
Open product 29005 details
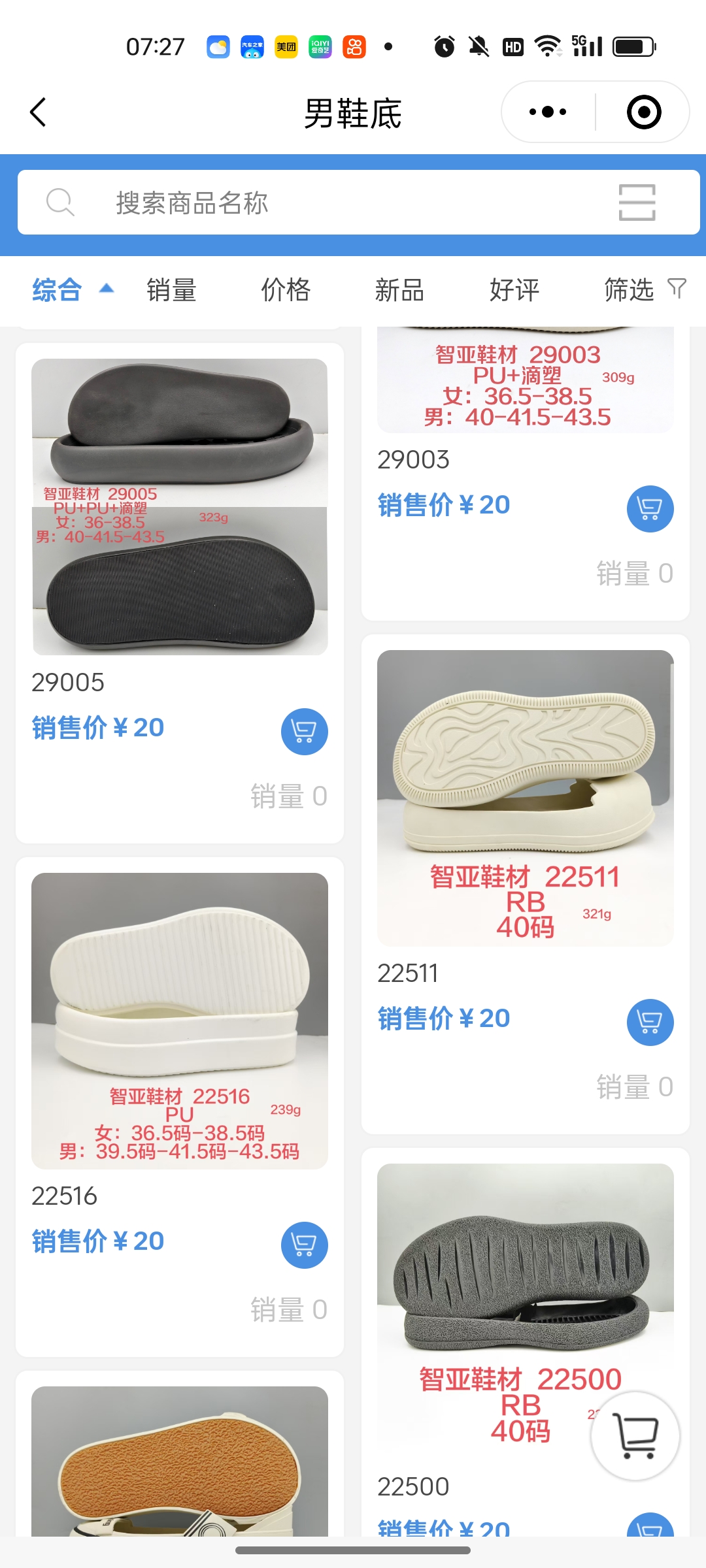coord(180,507)
